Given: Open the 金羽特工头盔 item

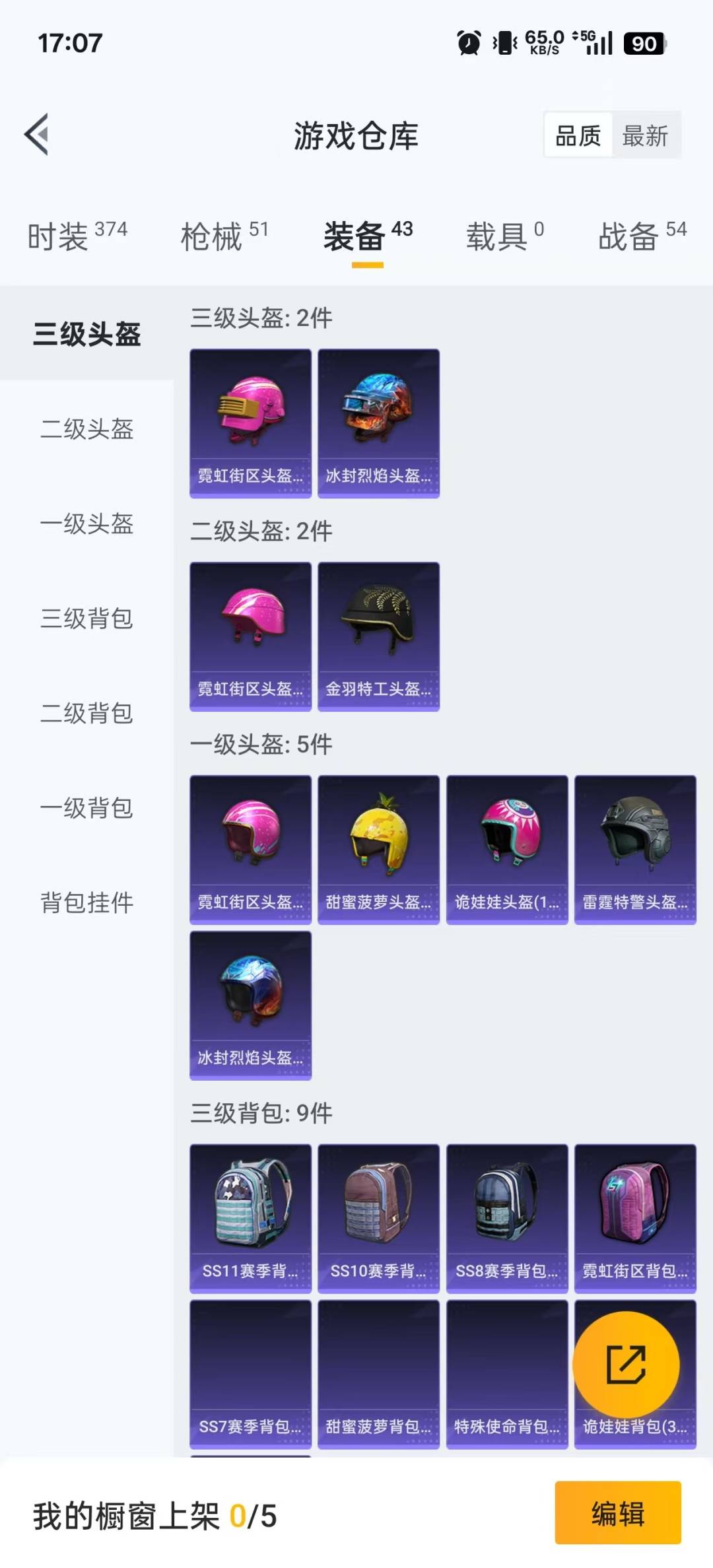Looking at the screenshot, I should coord(378,636).
